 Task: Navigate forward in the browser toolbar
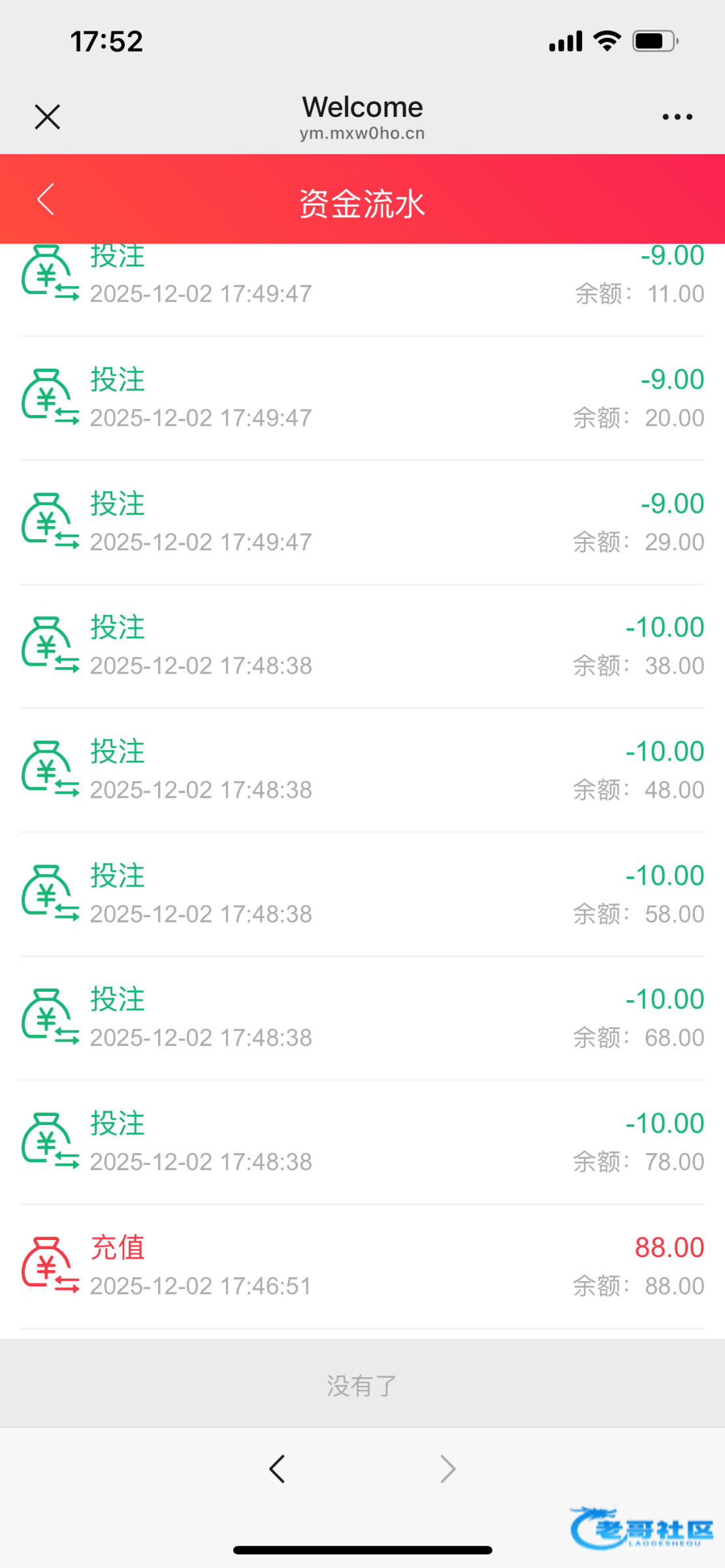click(x=447, y=1469)
